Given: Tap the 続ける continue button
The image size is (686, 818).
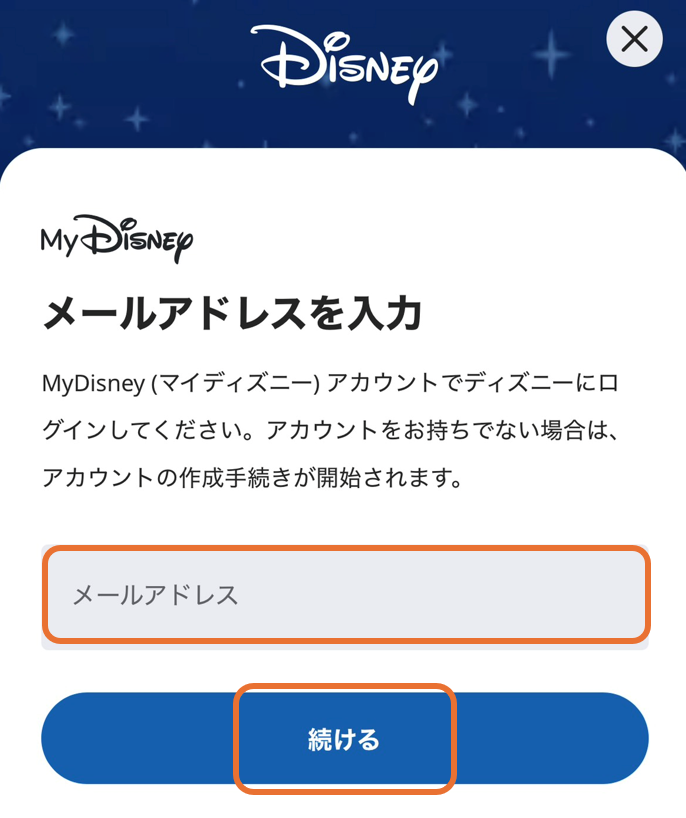Looking at the screenshot, I should tap(345, 739).
